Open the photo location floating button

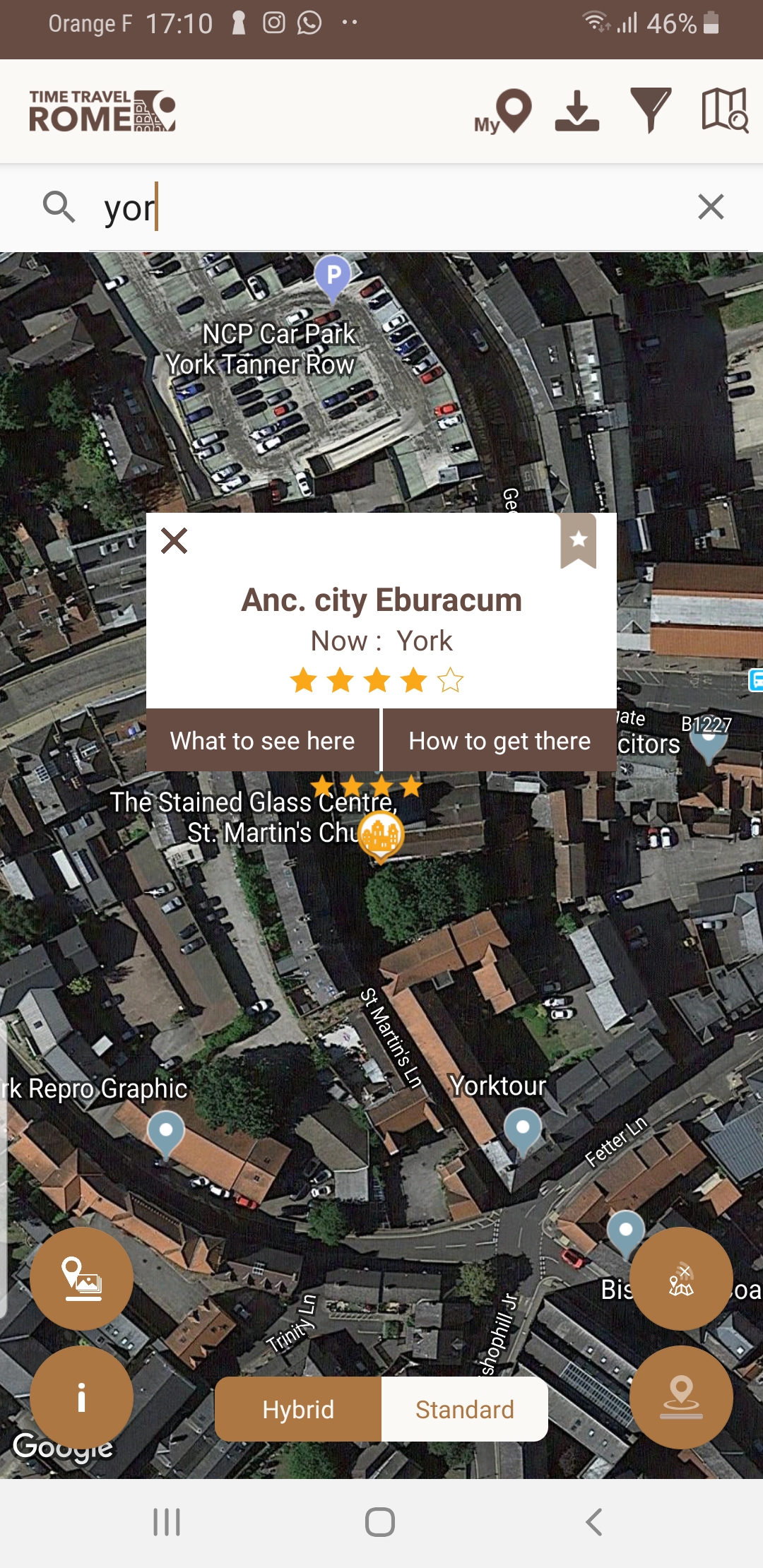(x=81, y=1279)
